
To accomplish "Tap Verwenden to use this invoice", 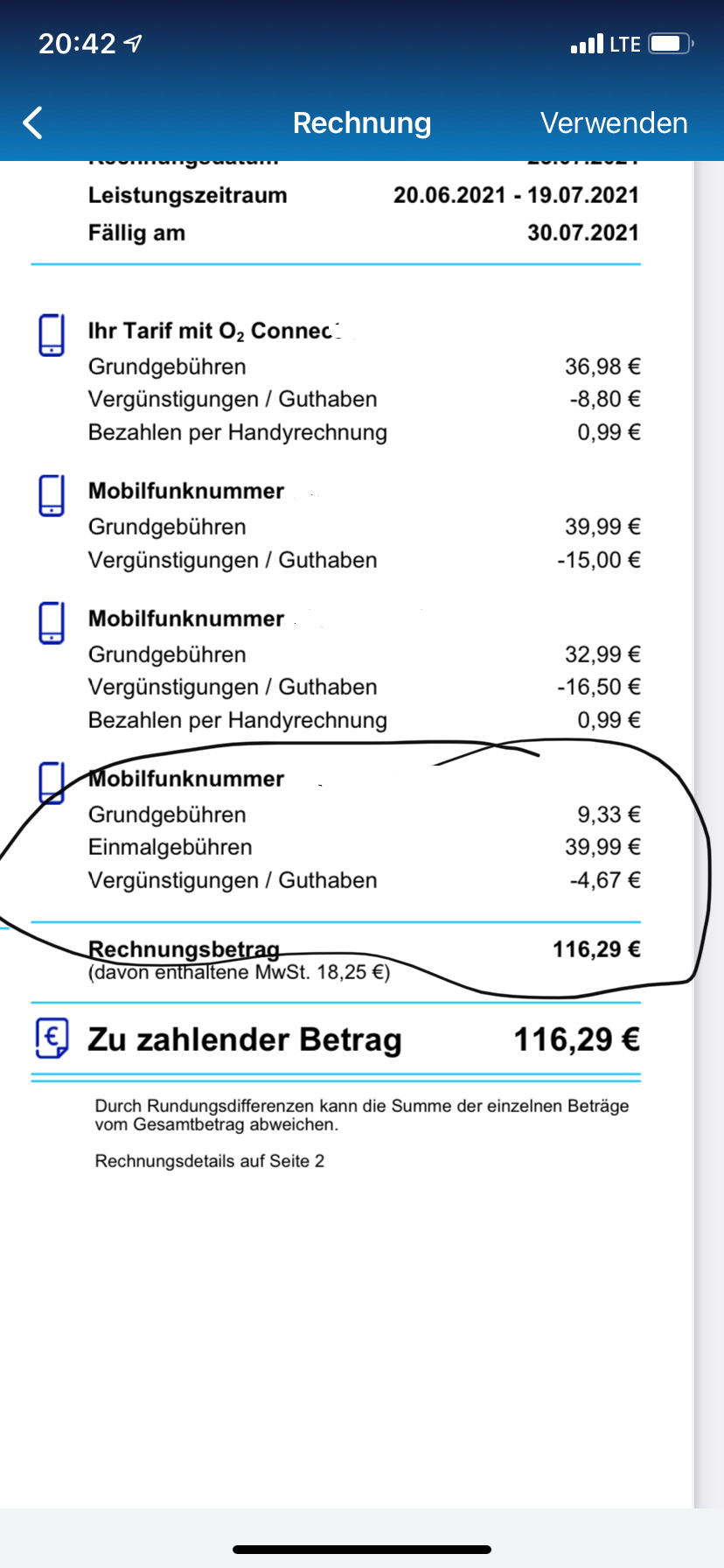I will tap(614, 123).
